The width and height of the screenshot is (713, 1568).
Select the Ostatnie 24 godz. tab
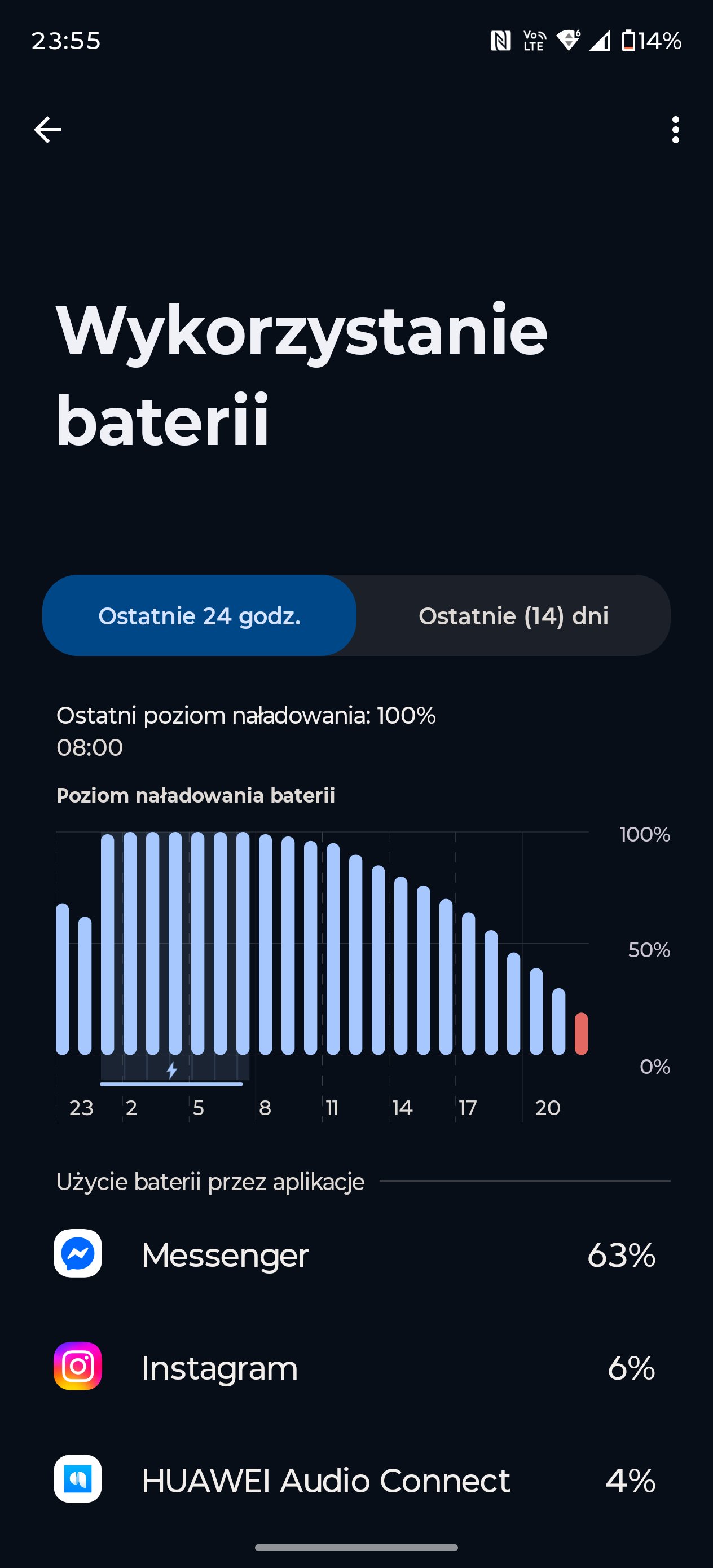[x=199, y=615]
